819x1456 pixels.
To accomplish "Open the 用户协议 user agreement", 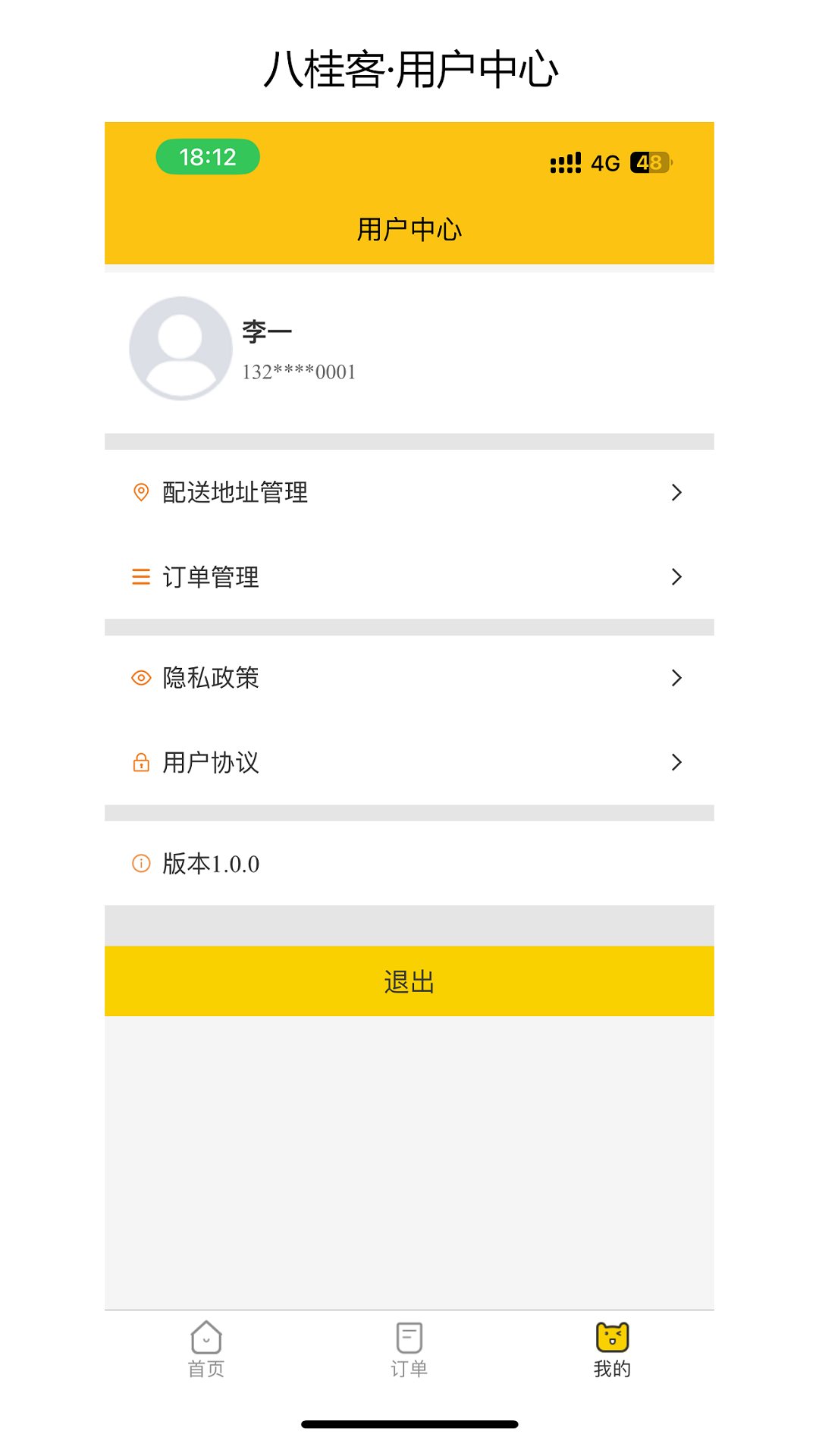I will pyautogui.click(x=409, y=762).
